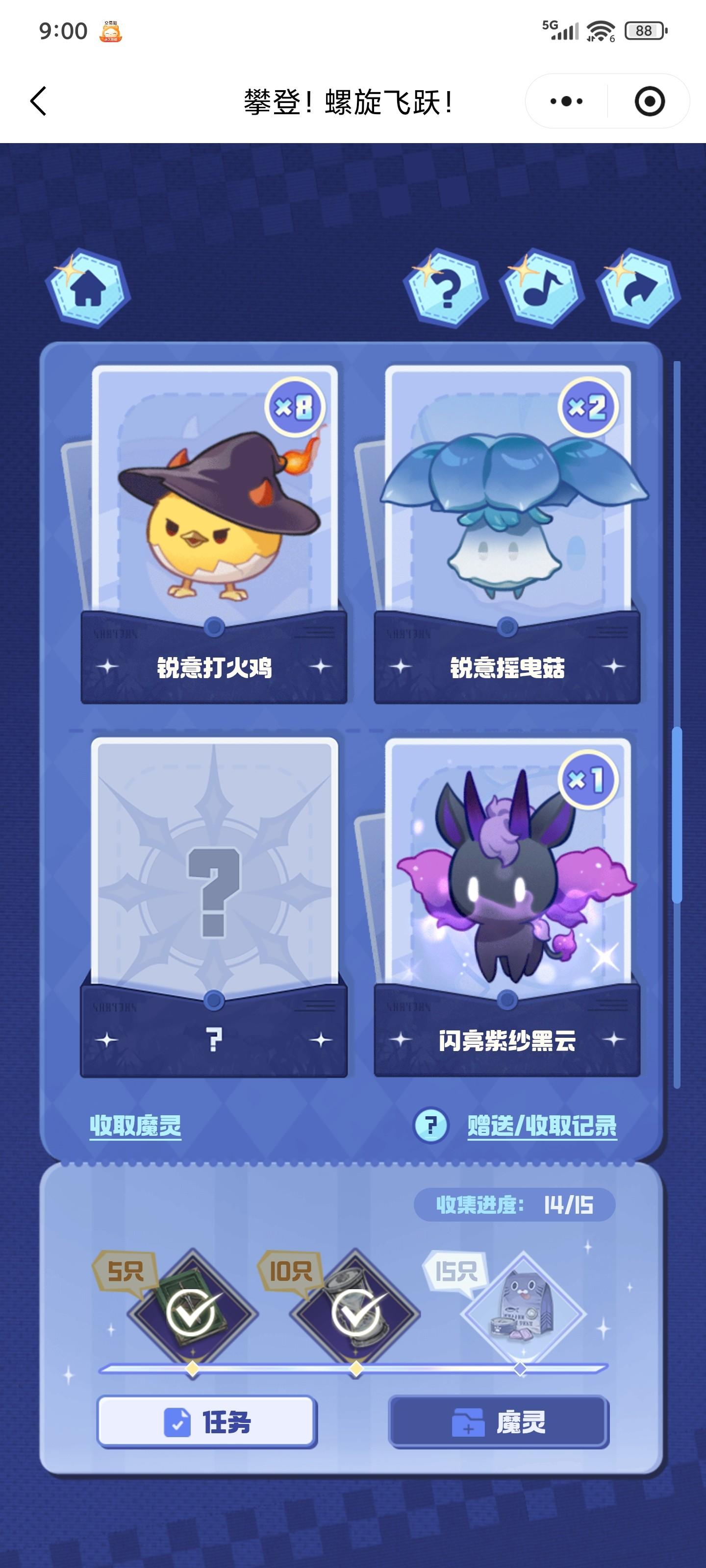Switch to the 魔灵 tab
This screenshot has height=1568, width=706.
[x=498, y=1422]
